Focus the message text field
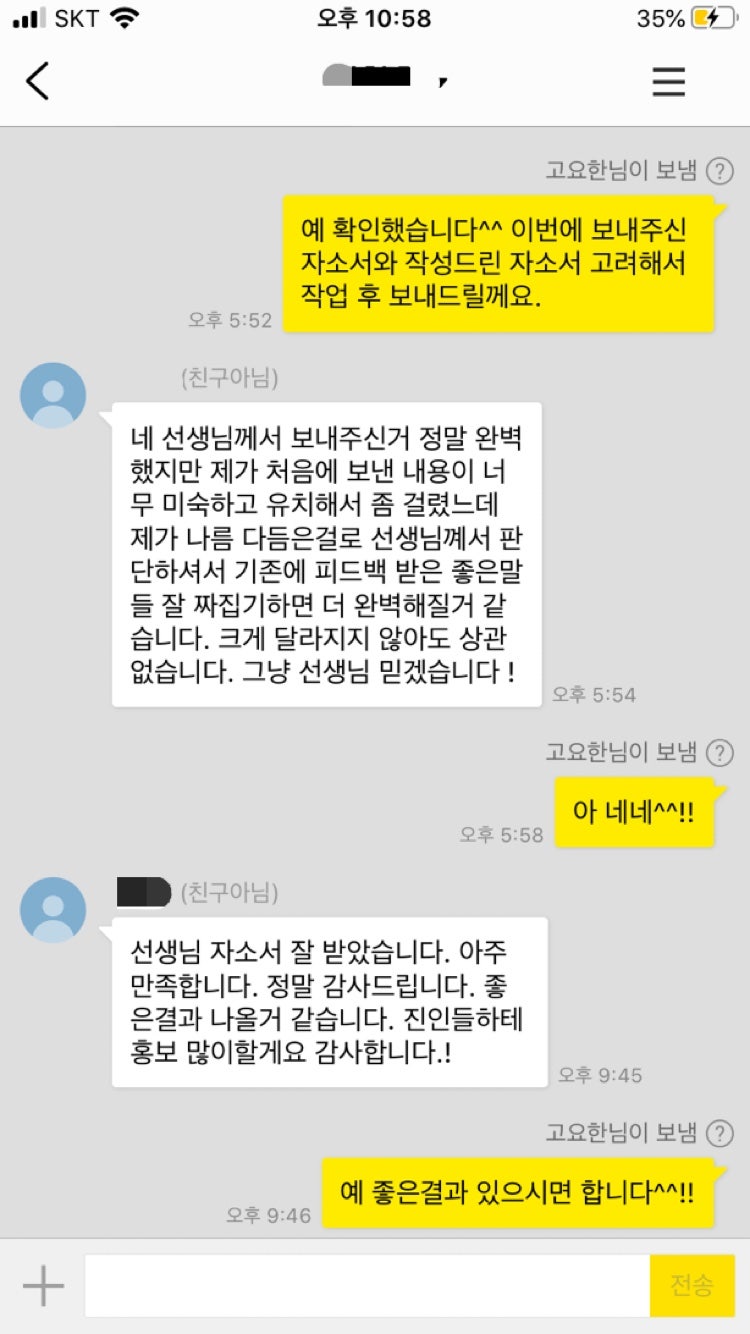Viewport: 750px width, 1334px height. (367, 1285)
